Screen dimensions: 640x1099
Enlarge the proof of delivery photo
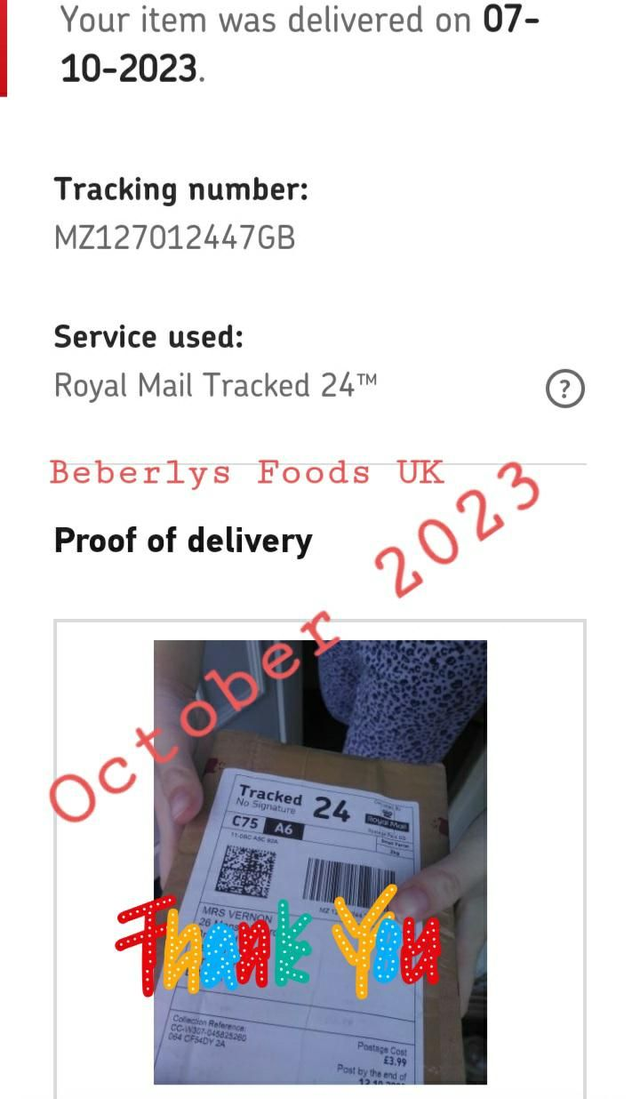click(320, 861)
